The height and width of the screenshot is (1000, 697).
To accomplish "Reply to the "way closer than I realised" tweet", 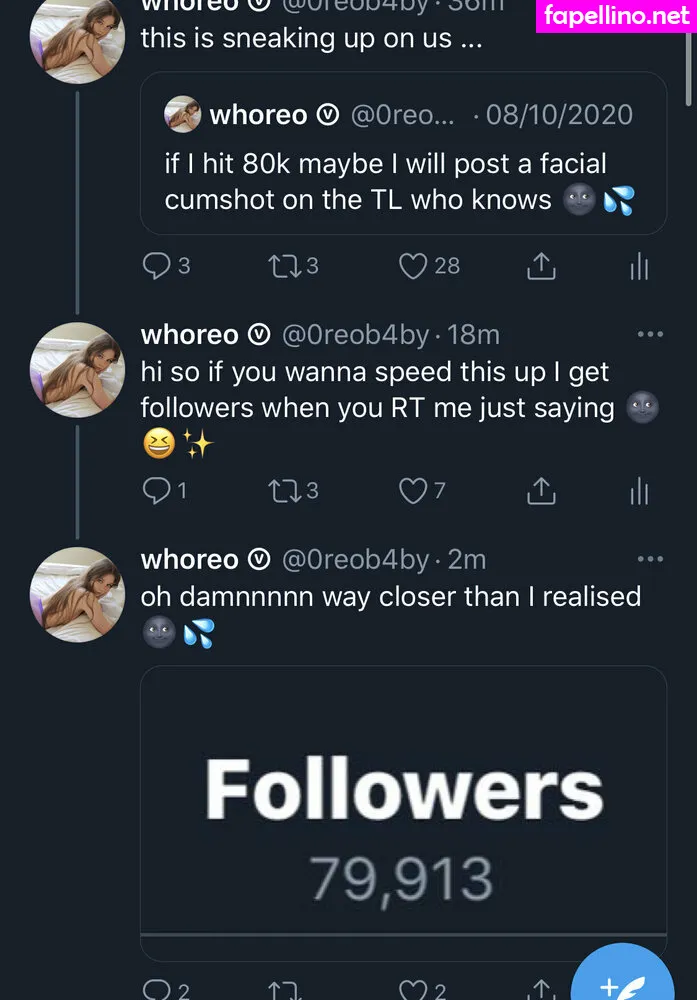I will click(156, 990).
